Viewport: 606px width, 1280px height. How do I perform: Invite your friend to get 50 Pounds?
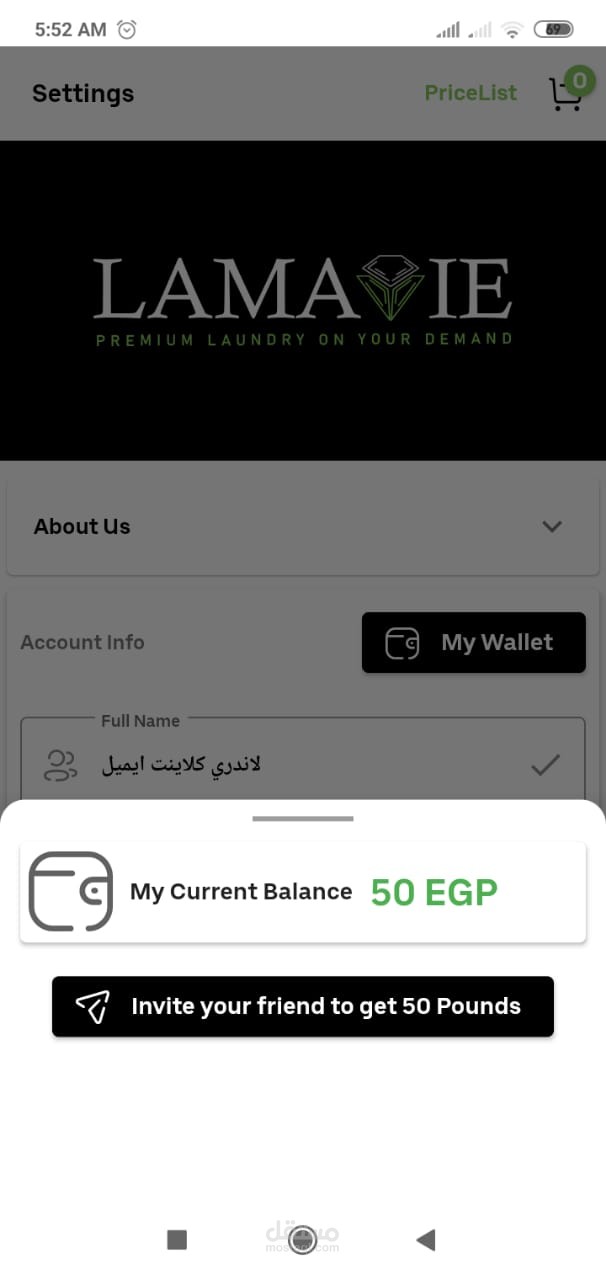pyautogui.click(x=302, y=1006)
